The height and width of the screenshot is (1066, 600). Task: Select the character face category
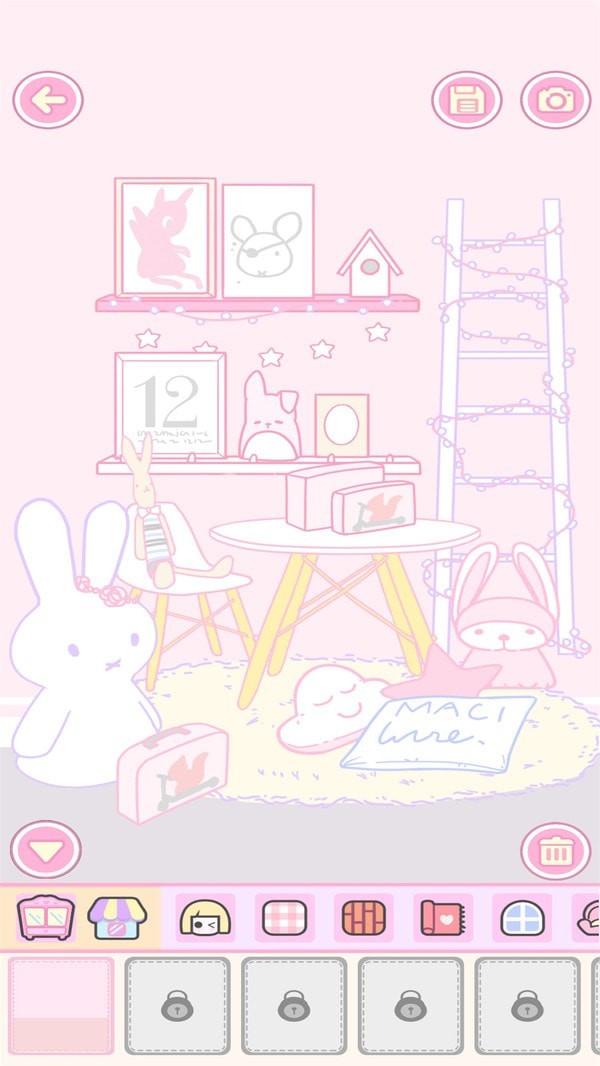[x=205, y=918]
